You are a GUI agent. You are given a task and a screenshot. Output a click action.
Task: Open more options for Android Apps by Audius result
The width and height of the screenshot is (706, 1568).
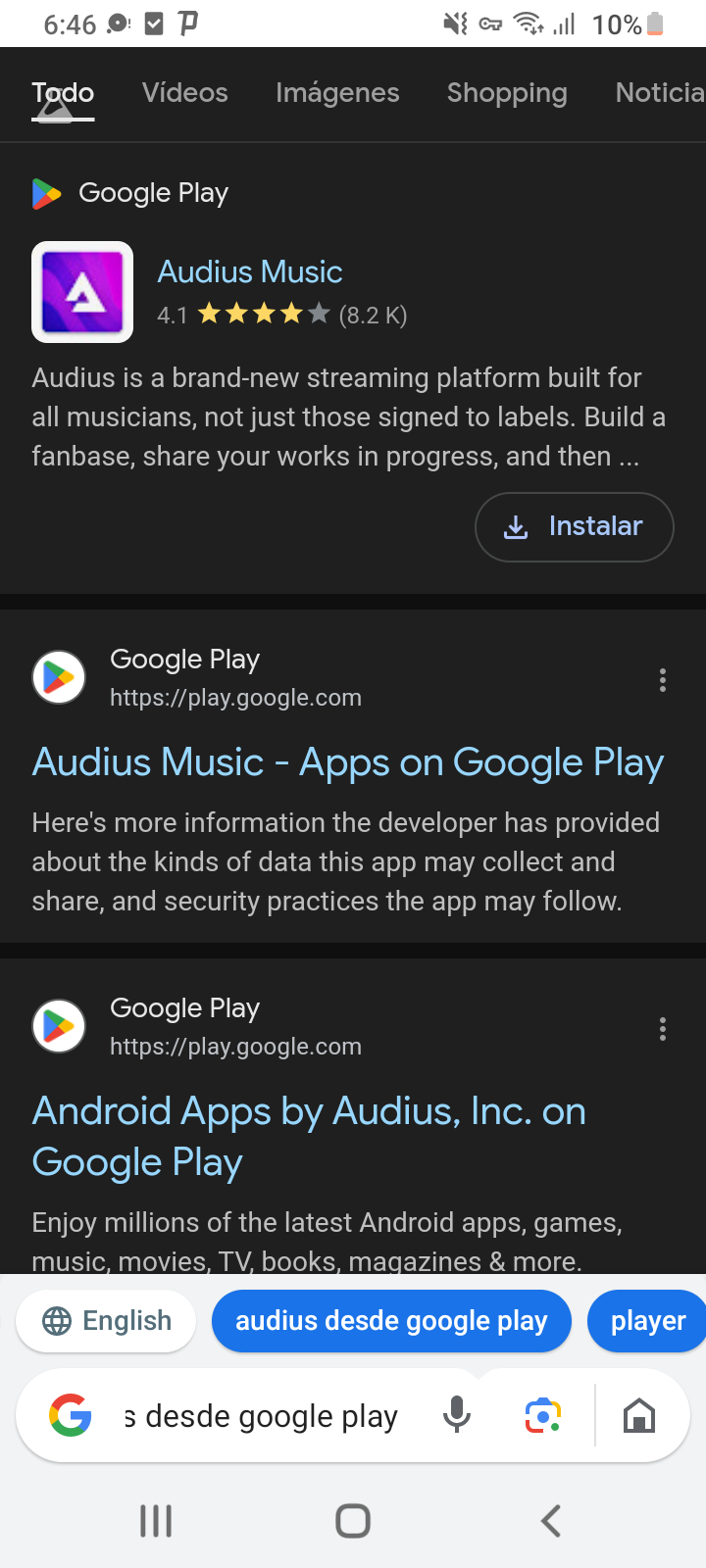click(x=663, y=1029)
